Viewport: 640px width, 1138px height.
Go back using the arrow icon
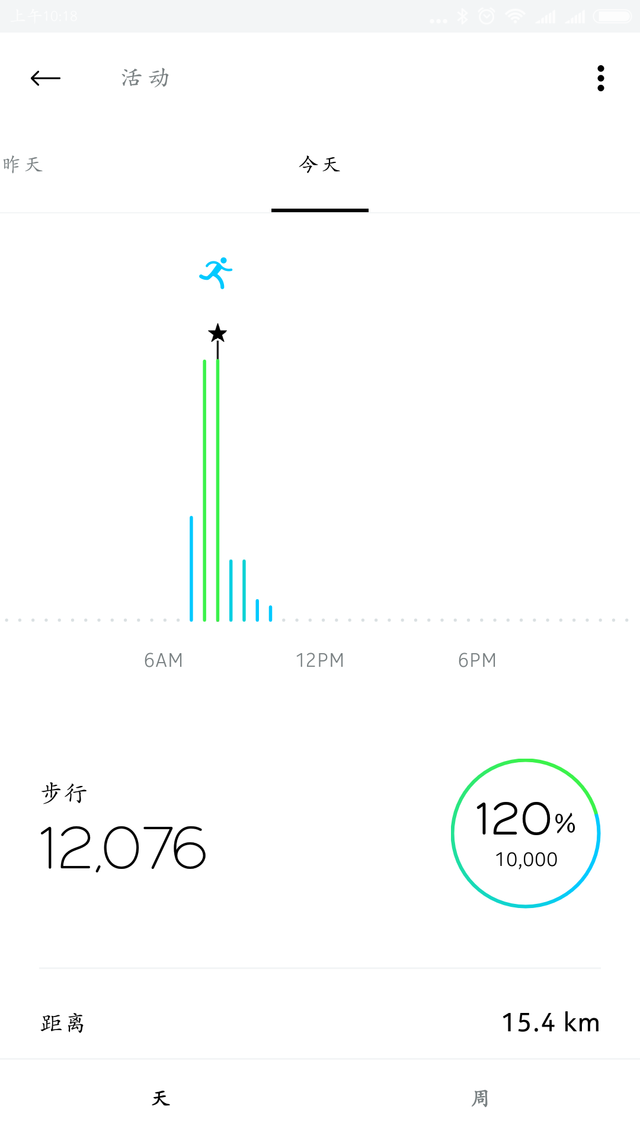pyautogui.click(x=45, y=78)
